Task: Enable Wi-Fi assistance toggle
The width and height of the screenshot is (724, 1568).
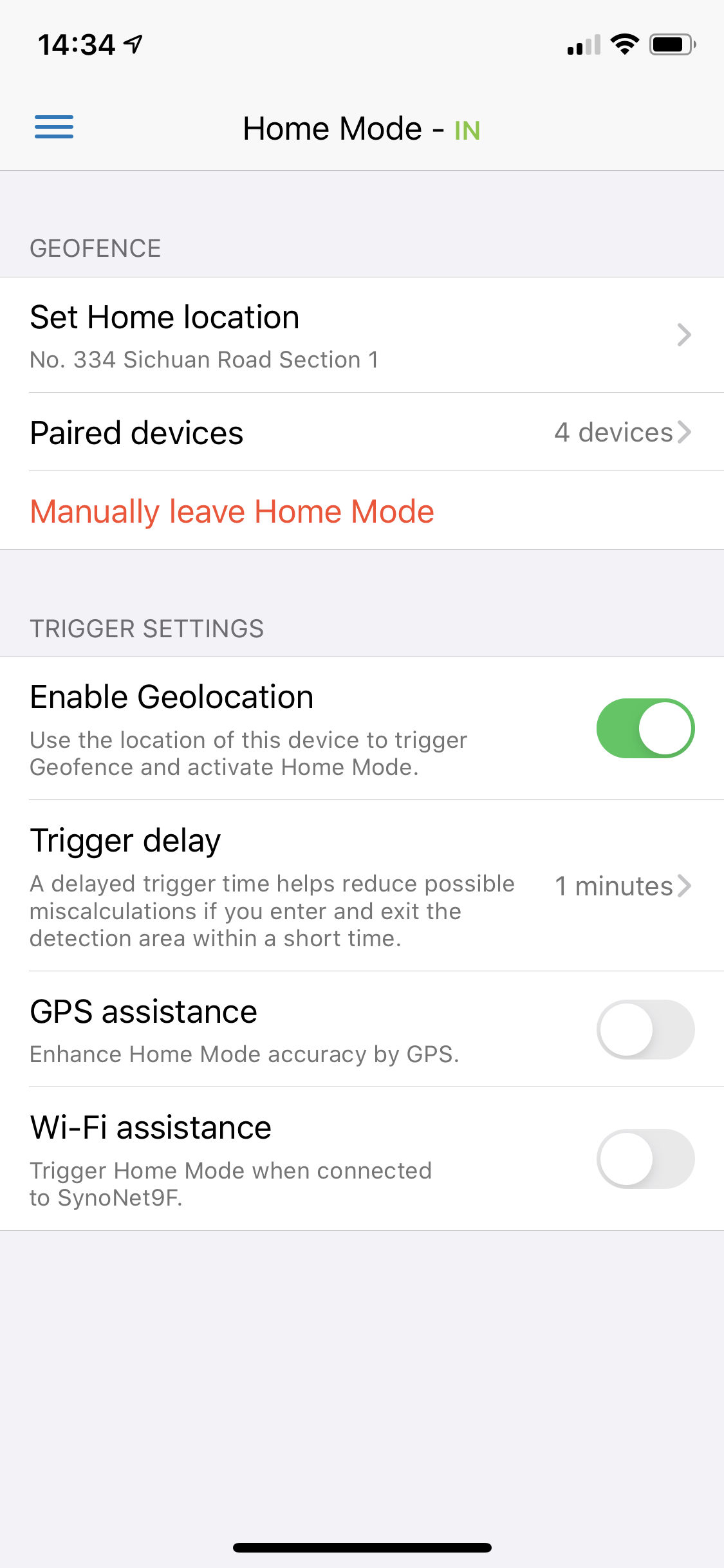Action: click(x=645, y=1159)
